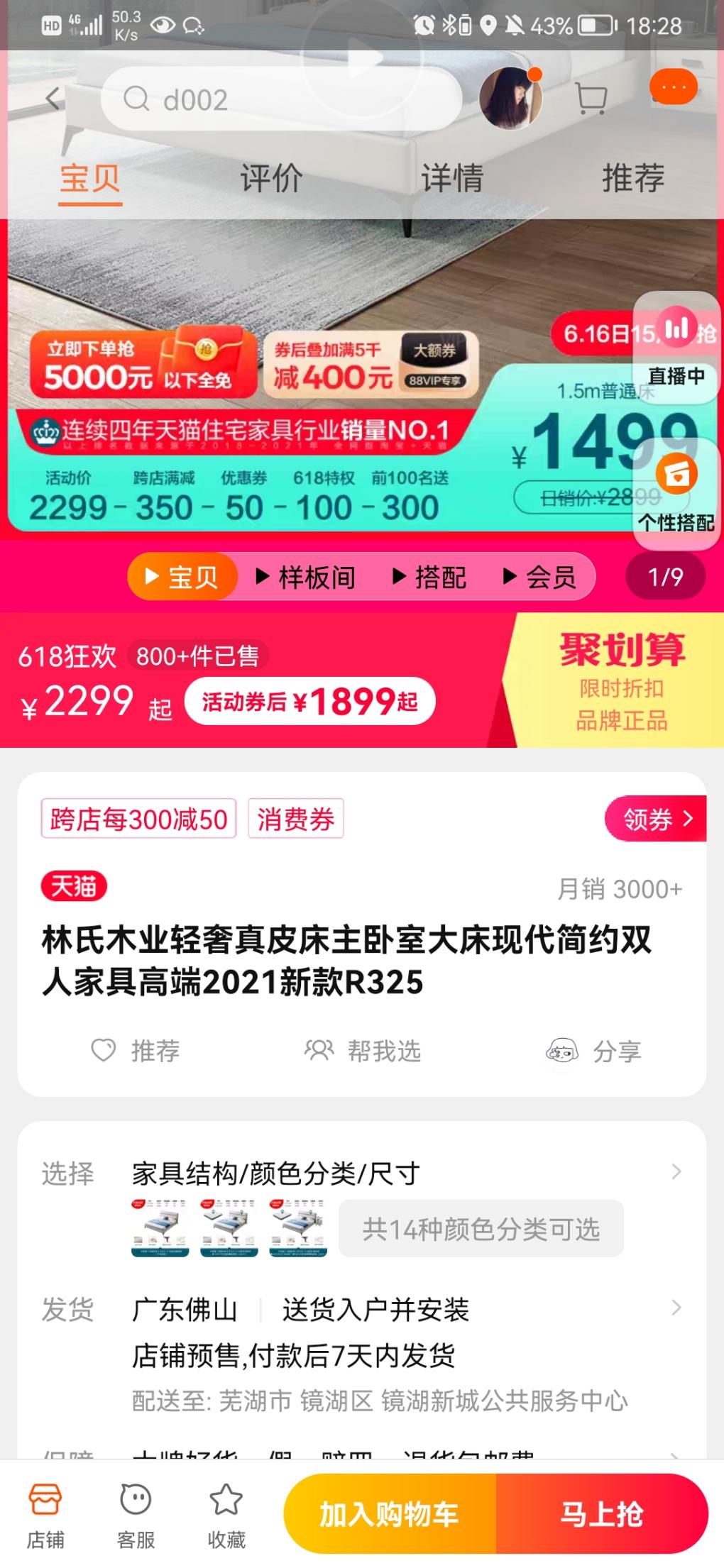The width and height of the screenshot is (724, 1568).
Task: Open the 店铺 store page
Action: point(45,1515)
